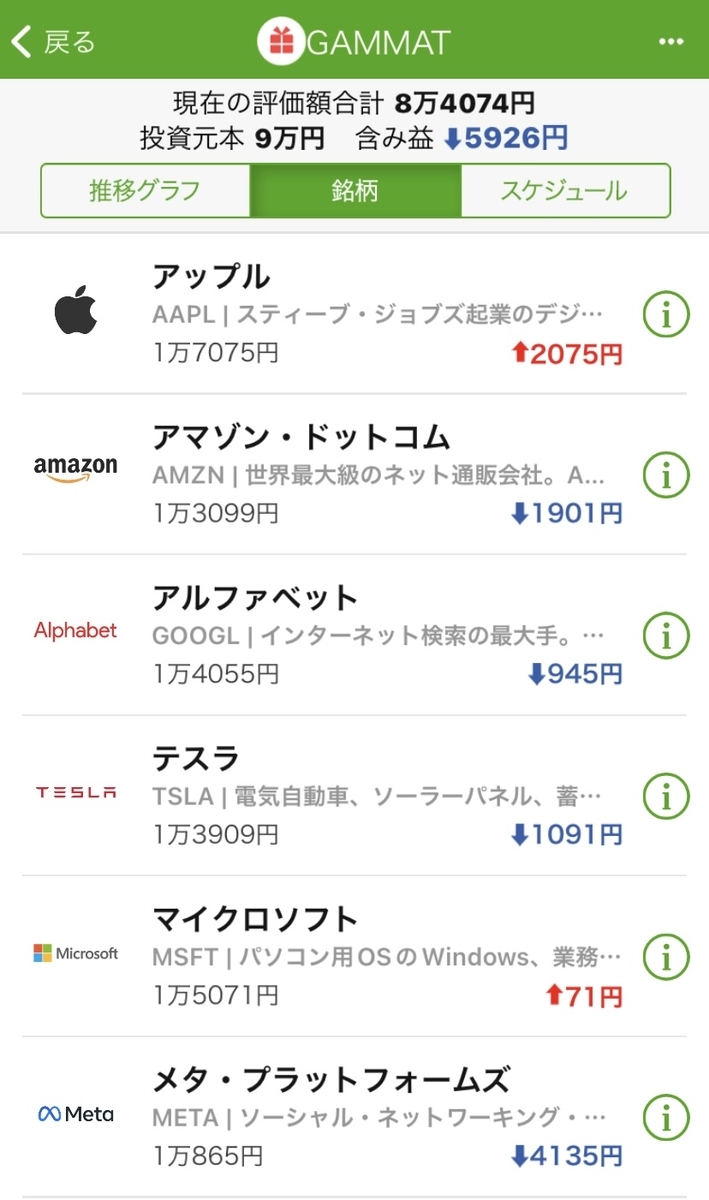Open the three-dot overflow menu
Screen dimensions: 709x1200
670,42
